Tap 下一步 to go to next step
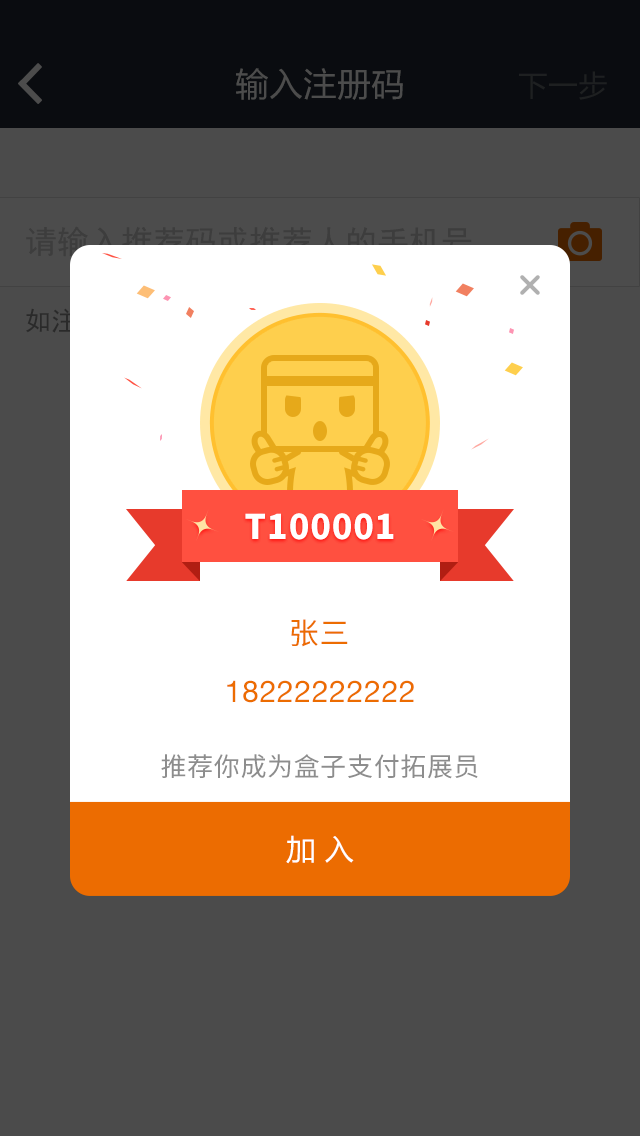Viewport: 640px width, 1136px height. click(562, 86)
